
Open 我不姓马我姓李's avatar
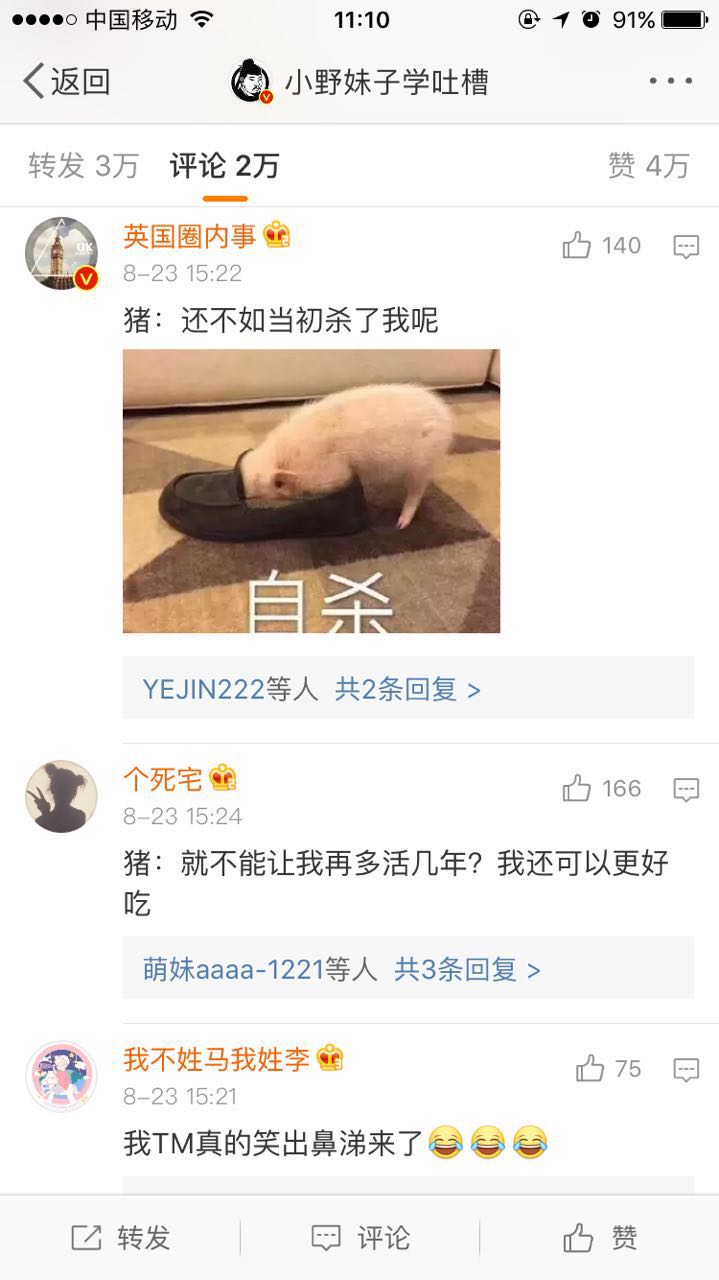(x=61, y=1077)
